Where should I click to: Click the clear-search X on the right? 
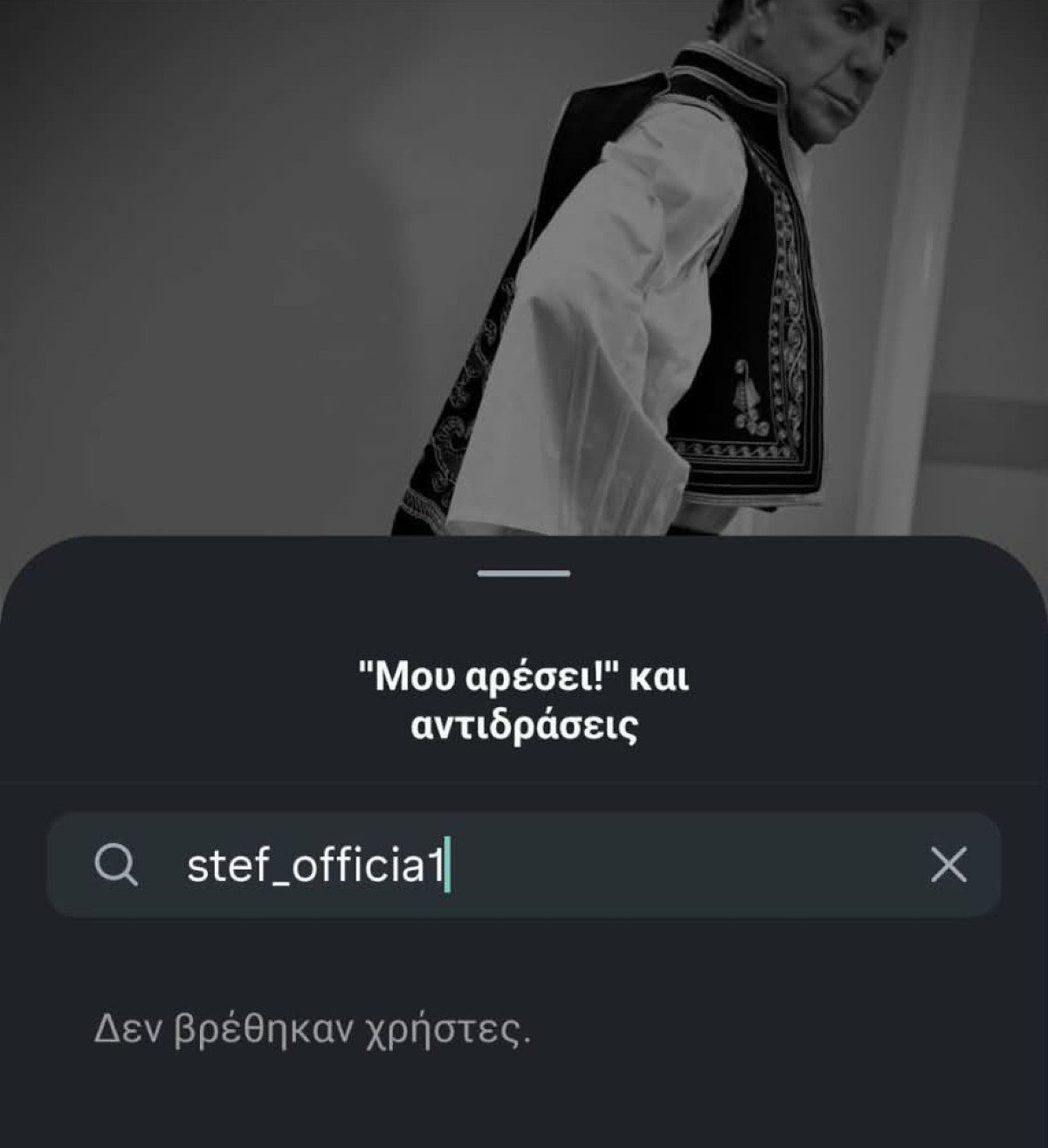(x=948, y=864)
